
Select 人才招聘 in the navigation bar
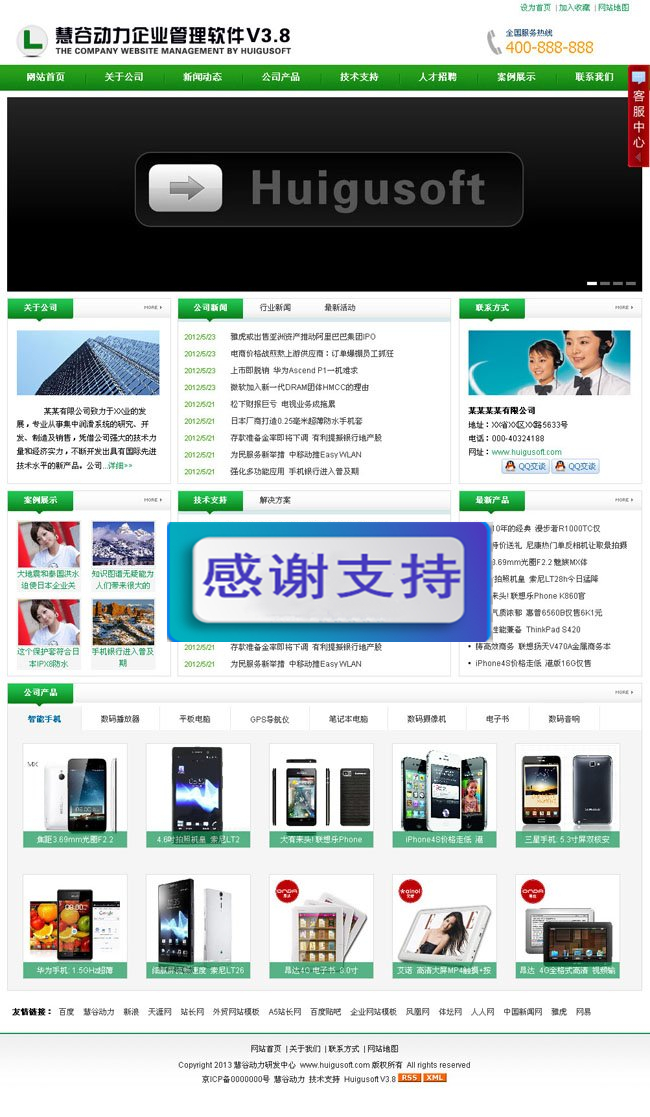pos(437,77)
